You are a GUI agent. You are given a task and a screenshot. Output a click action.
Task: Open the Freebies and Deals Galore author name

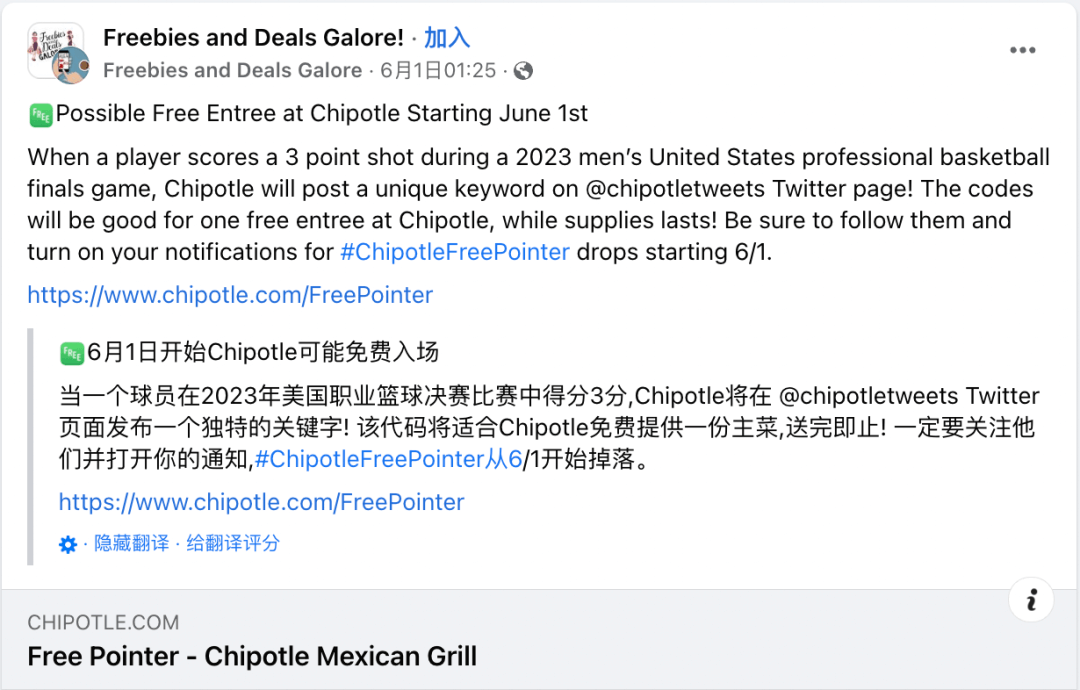tap(233, 70)
